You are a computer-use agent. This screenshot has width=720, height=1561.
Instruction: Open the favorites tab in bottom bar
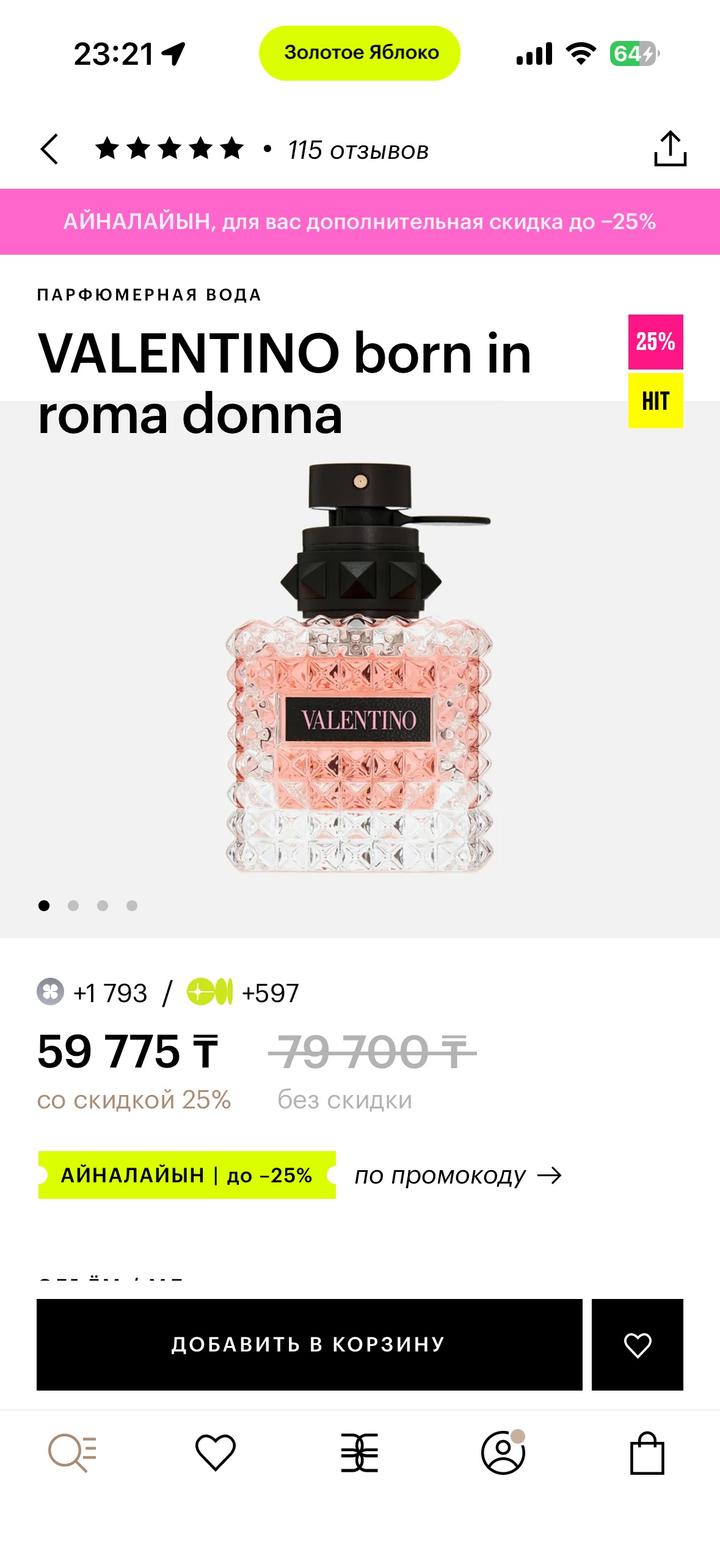(215, 1453)
